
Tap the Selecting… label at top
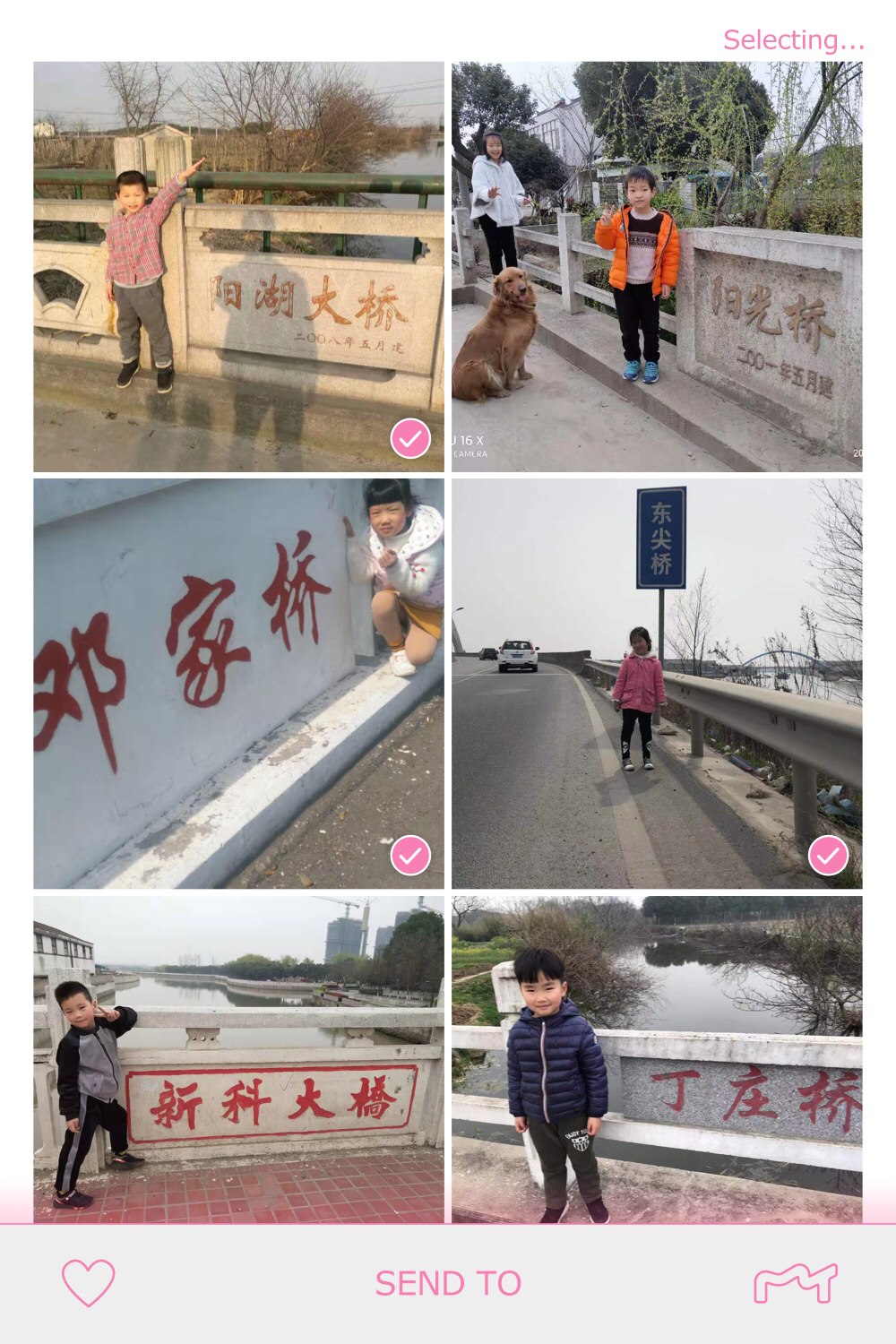[793, 40]
